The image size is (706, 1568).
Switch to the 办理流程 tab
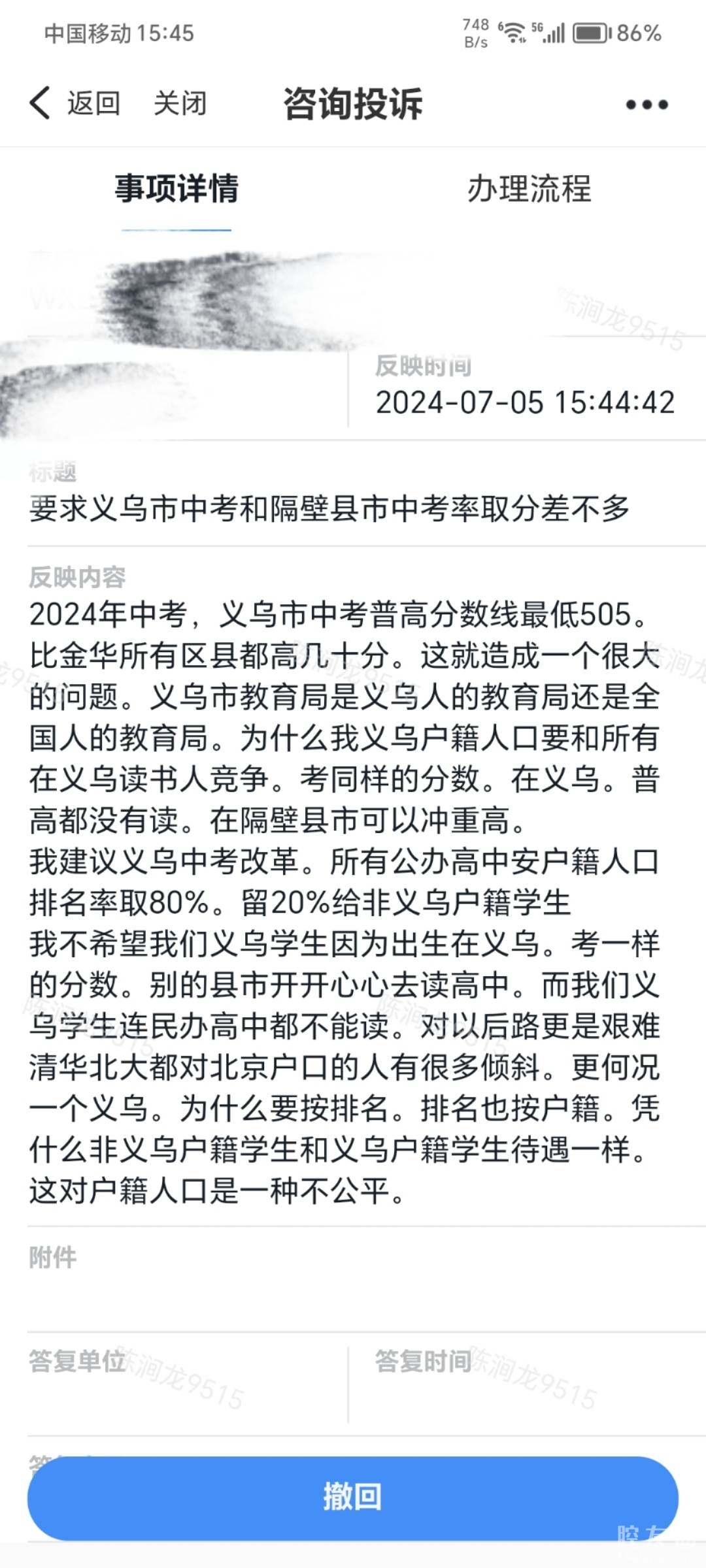pos(529,189)
